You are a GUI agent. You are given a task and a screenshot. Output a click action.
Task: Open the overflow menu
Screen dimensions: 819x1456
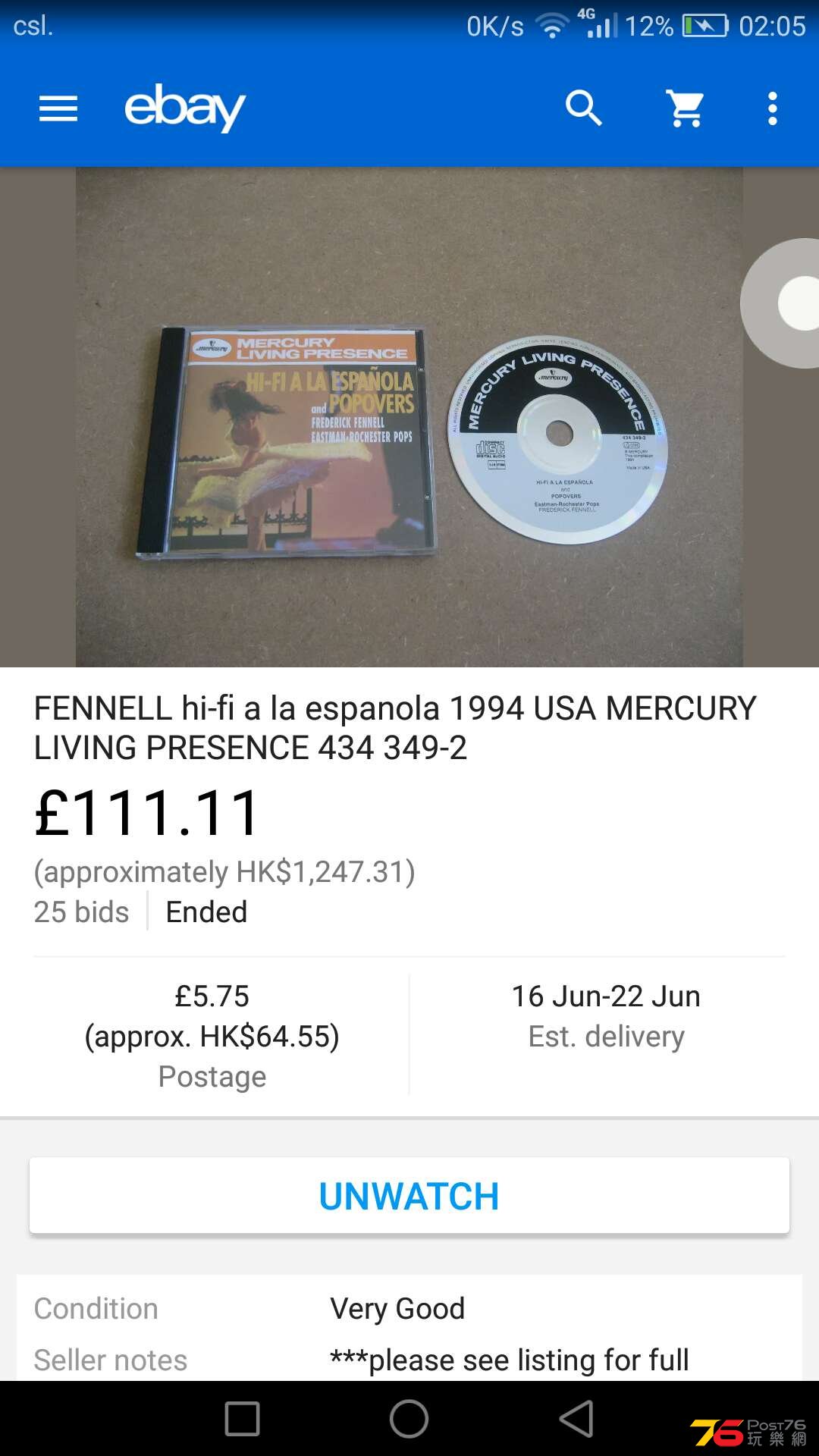772,108
